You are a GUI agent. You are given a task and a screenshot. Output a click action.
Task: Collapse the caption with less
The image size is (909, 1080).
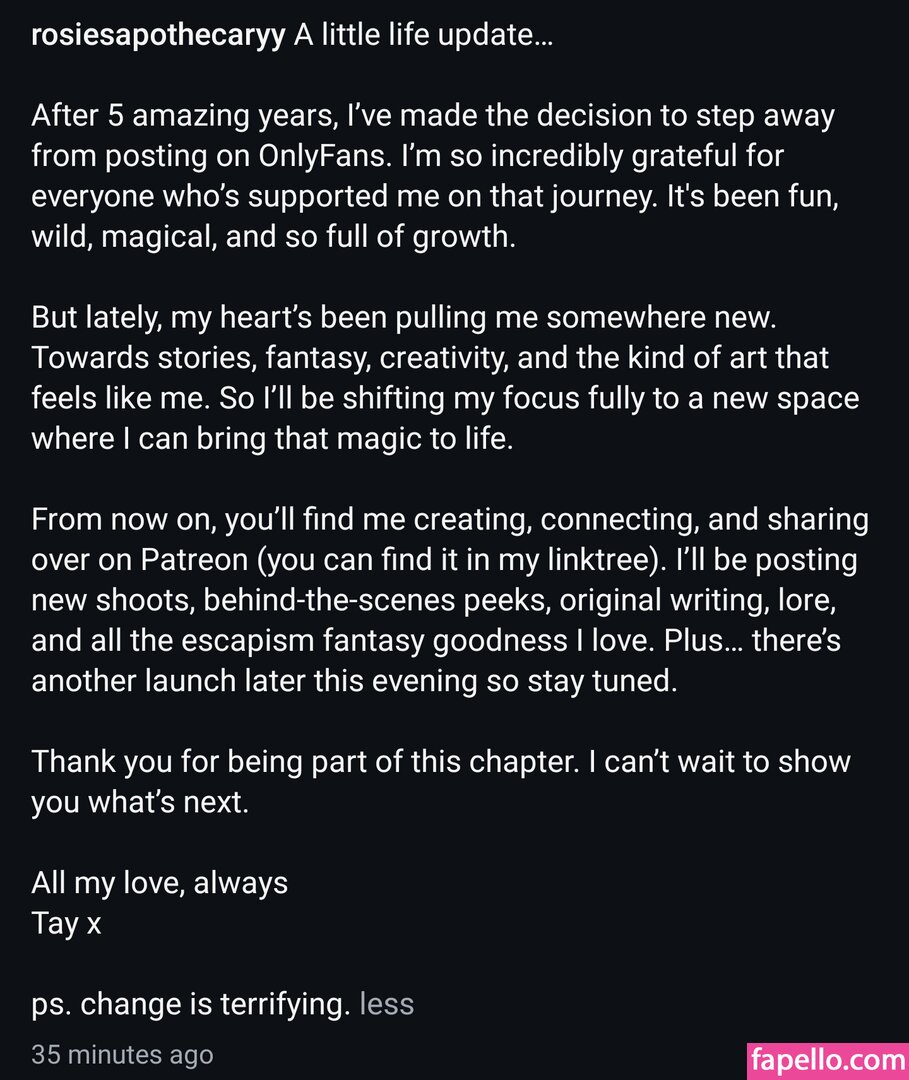click(x=386, y=1003)
